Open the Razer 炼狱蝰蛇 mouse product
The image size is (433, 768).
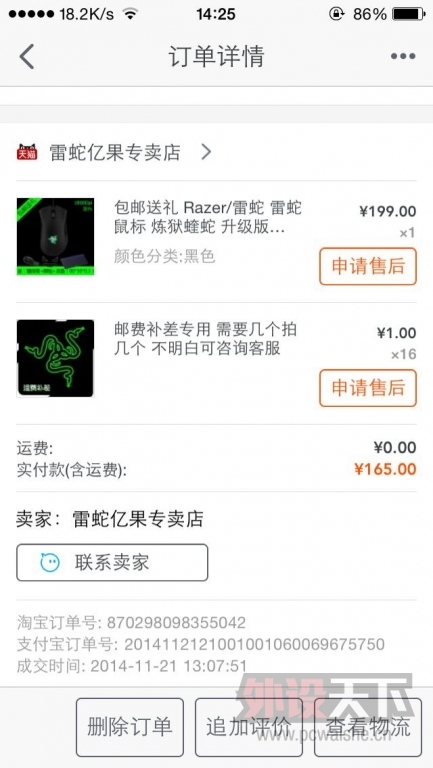pos(216,236)
